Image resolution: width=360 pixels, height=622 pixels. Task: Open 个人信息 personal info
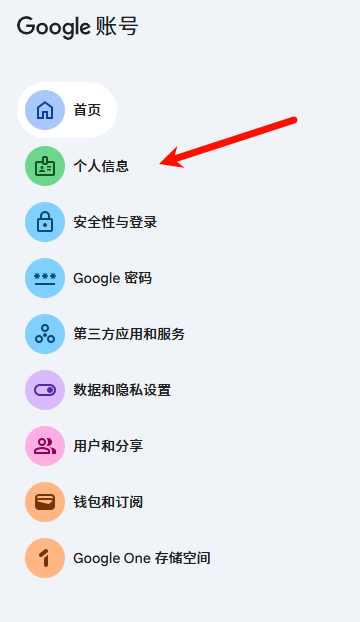pos(77,166)
